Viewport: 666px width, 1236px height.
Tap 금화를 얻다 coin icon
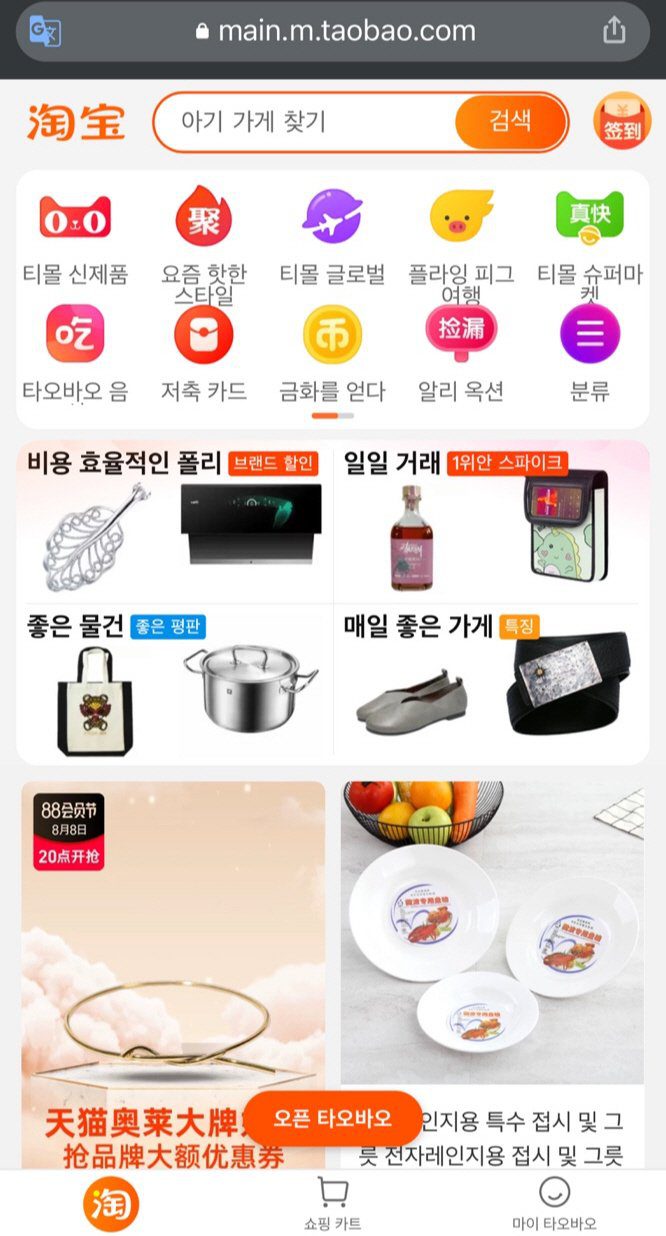[x=332, y=335]
